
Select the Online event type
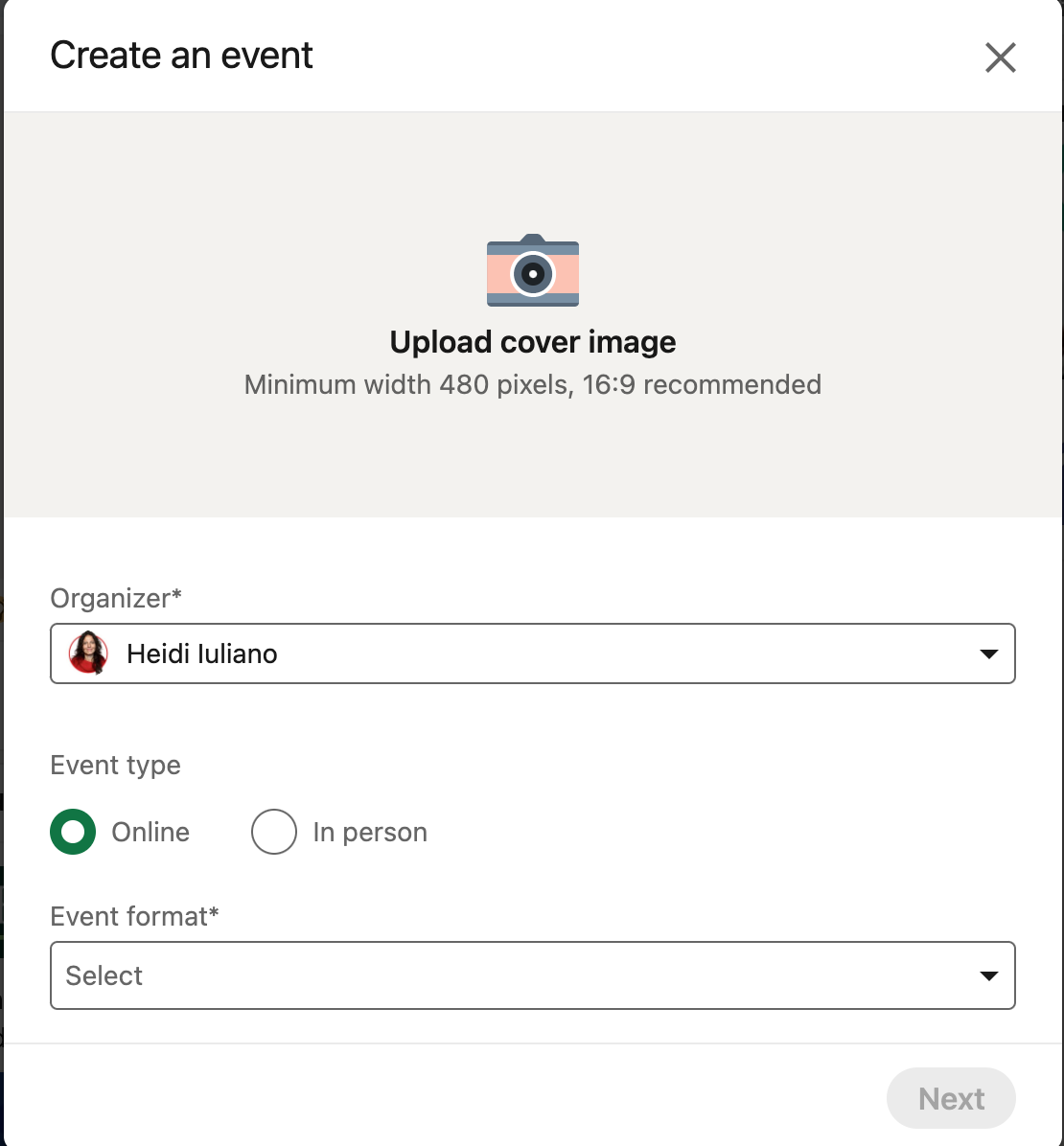73,832
